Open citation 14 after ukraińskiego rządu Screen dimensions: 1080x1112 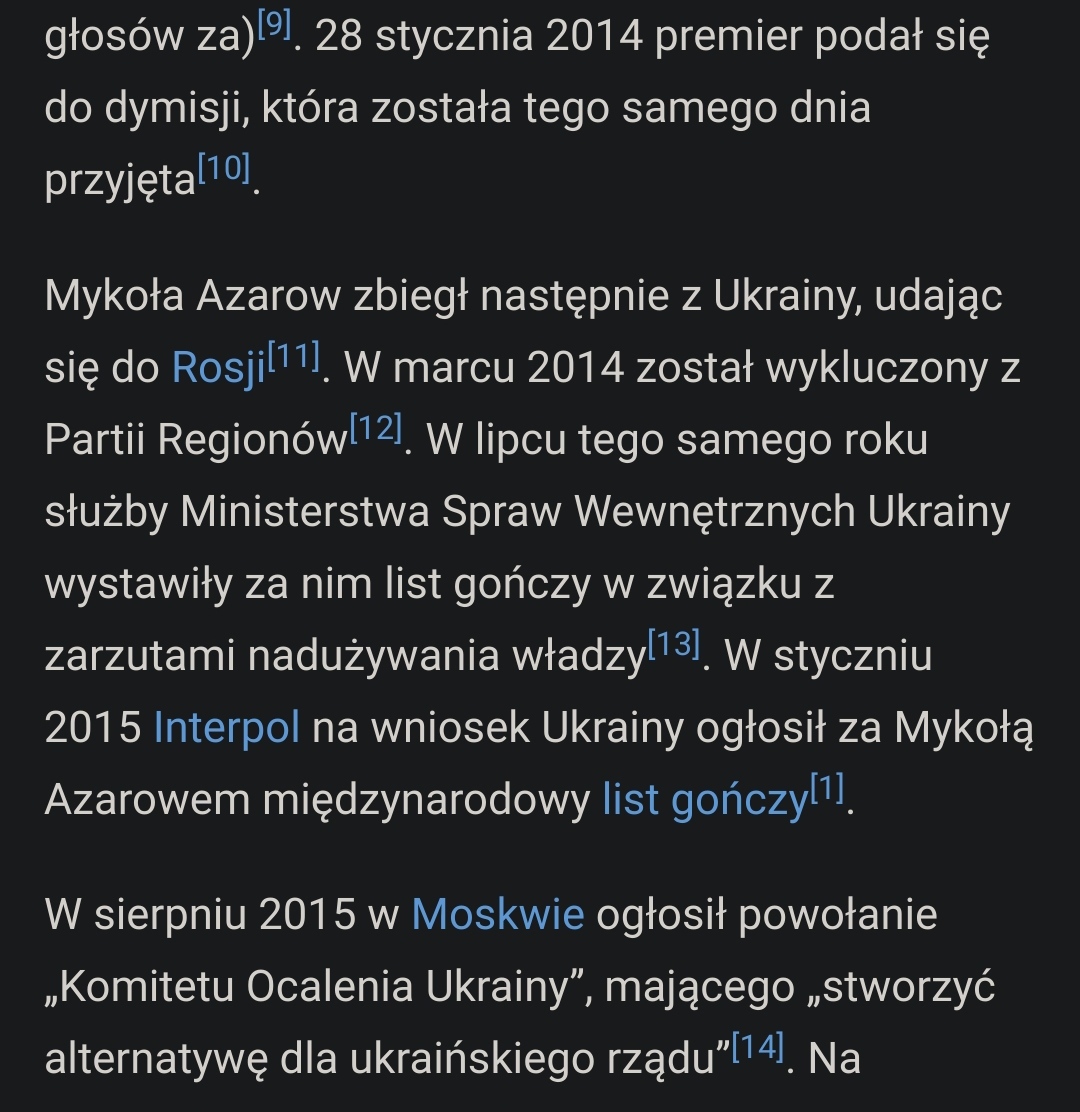click(x=757, y=1047)
